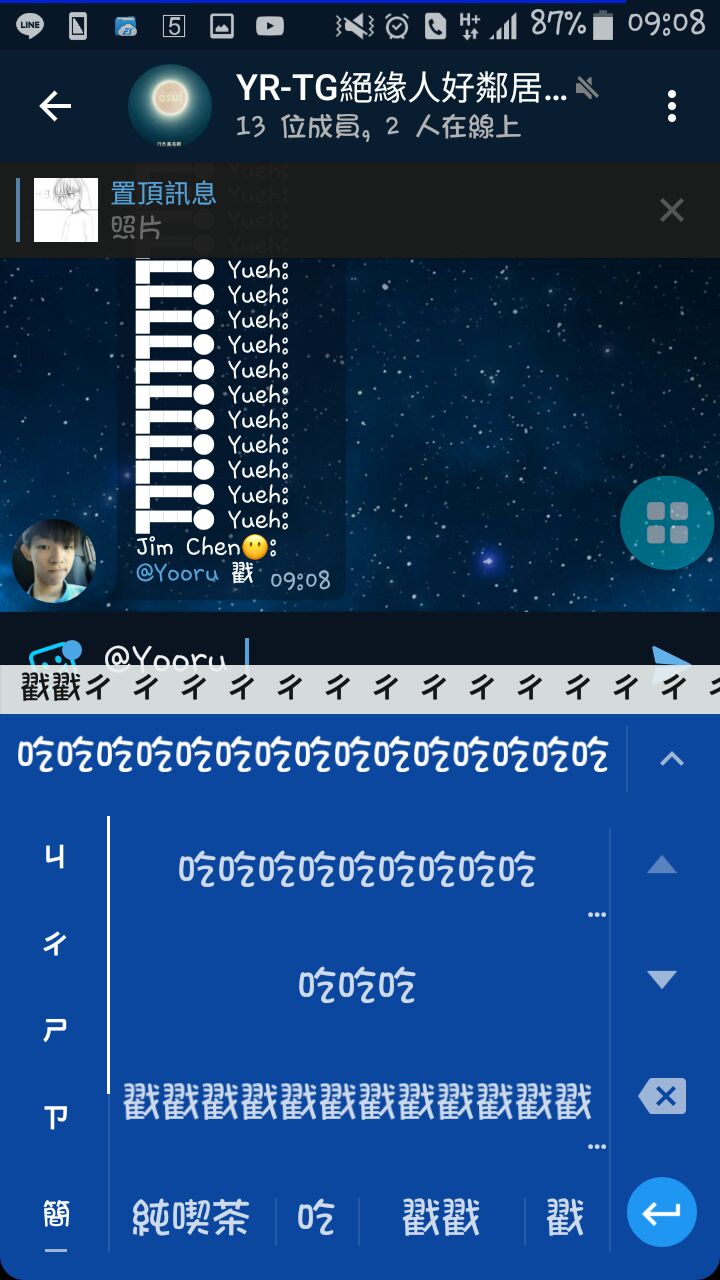Tap the keyboard return key

(662, 1212)
